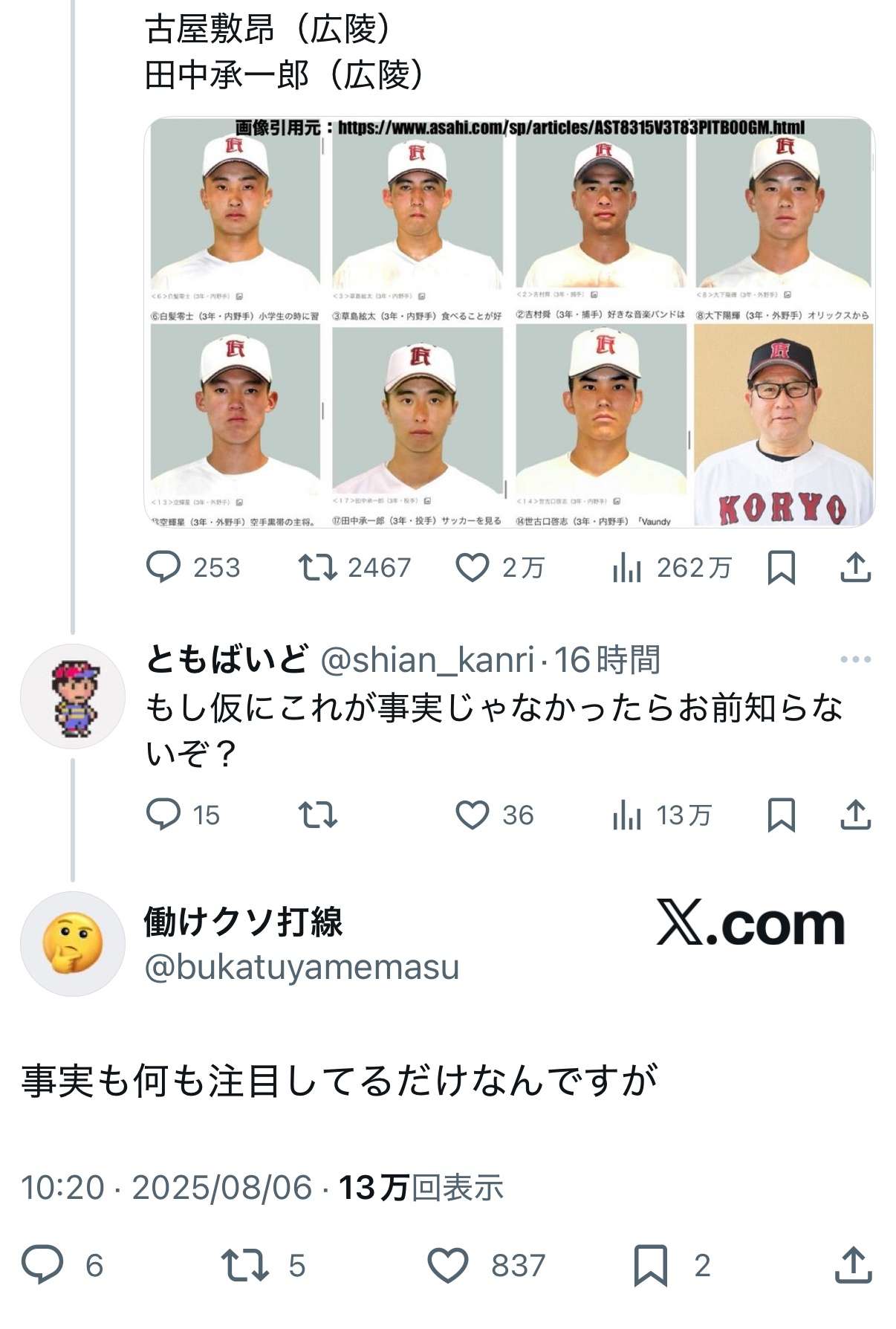
Task: Repost the main post with 5 reposts
Action: click(x=245, y=1264)
